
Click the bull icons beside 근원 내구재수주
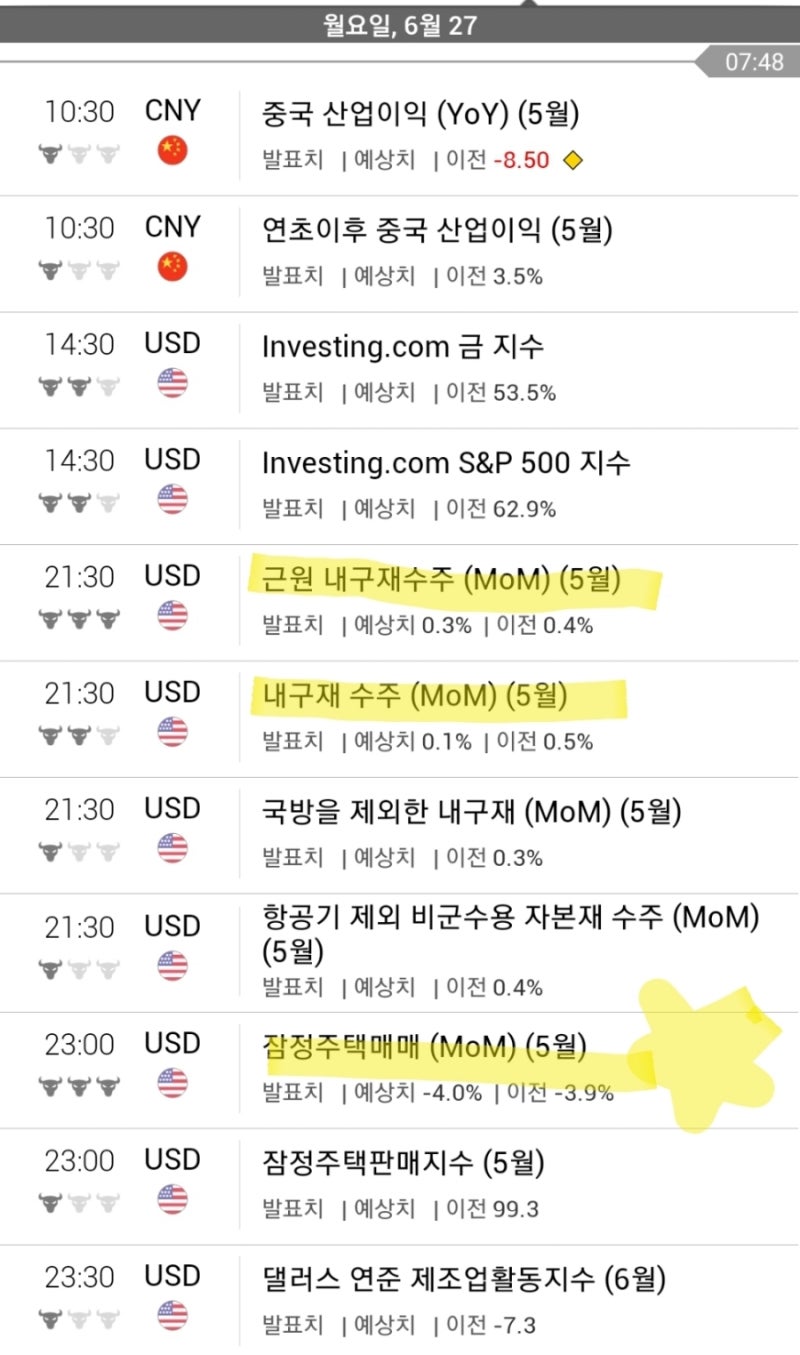tap(79, 615)
